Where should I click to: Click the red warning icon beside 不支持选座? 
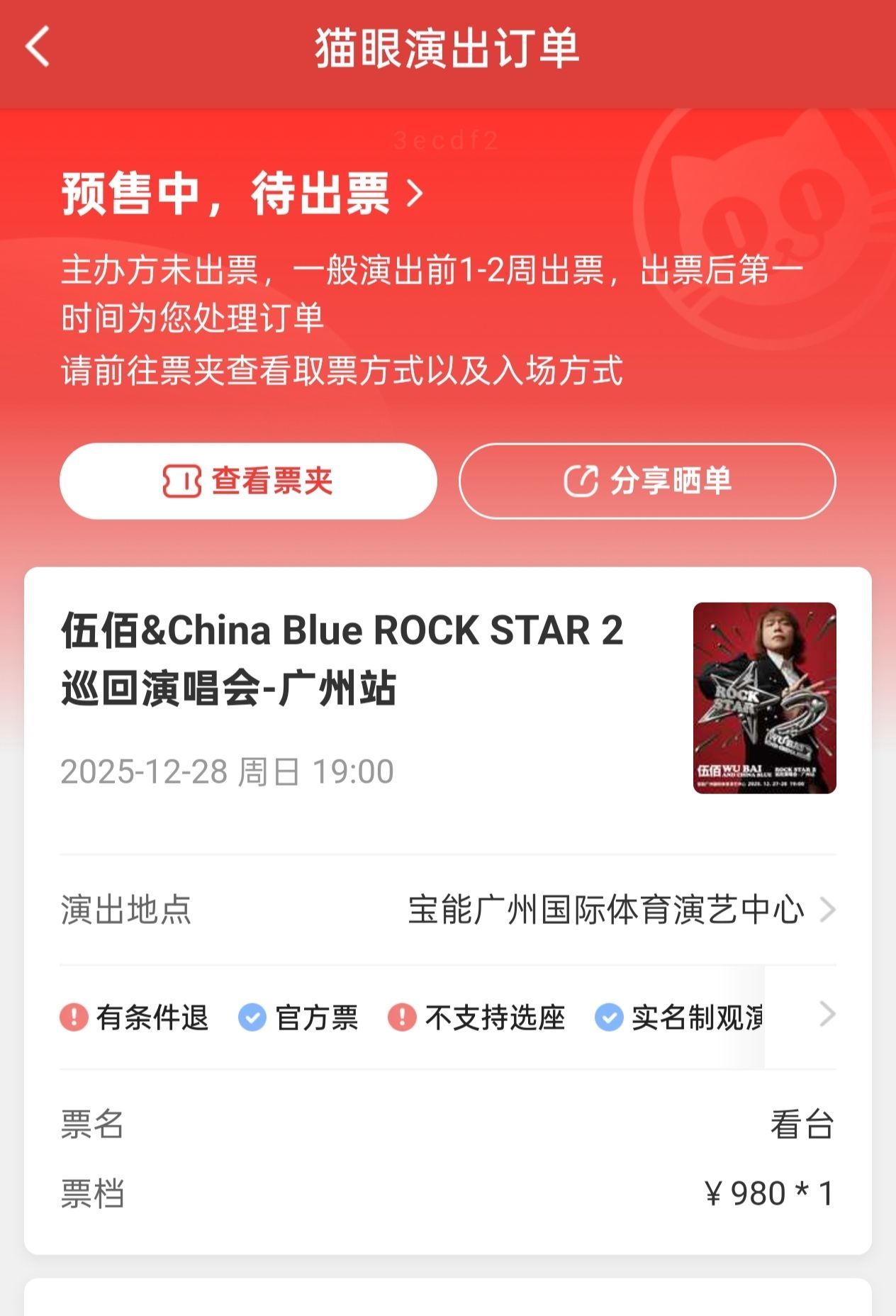click(x=401, y=1018)
